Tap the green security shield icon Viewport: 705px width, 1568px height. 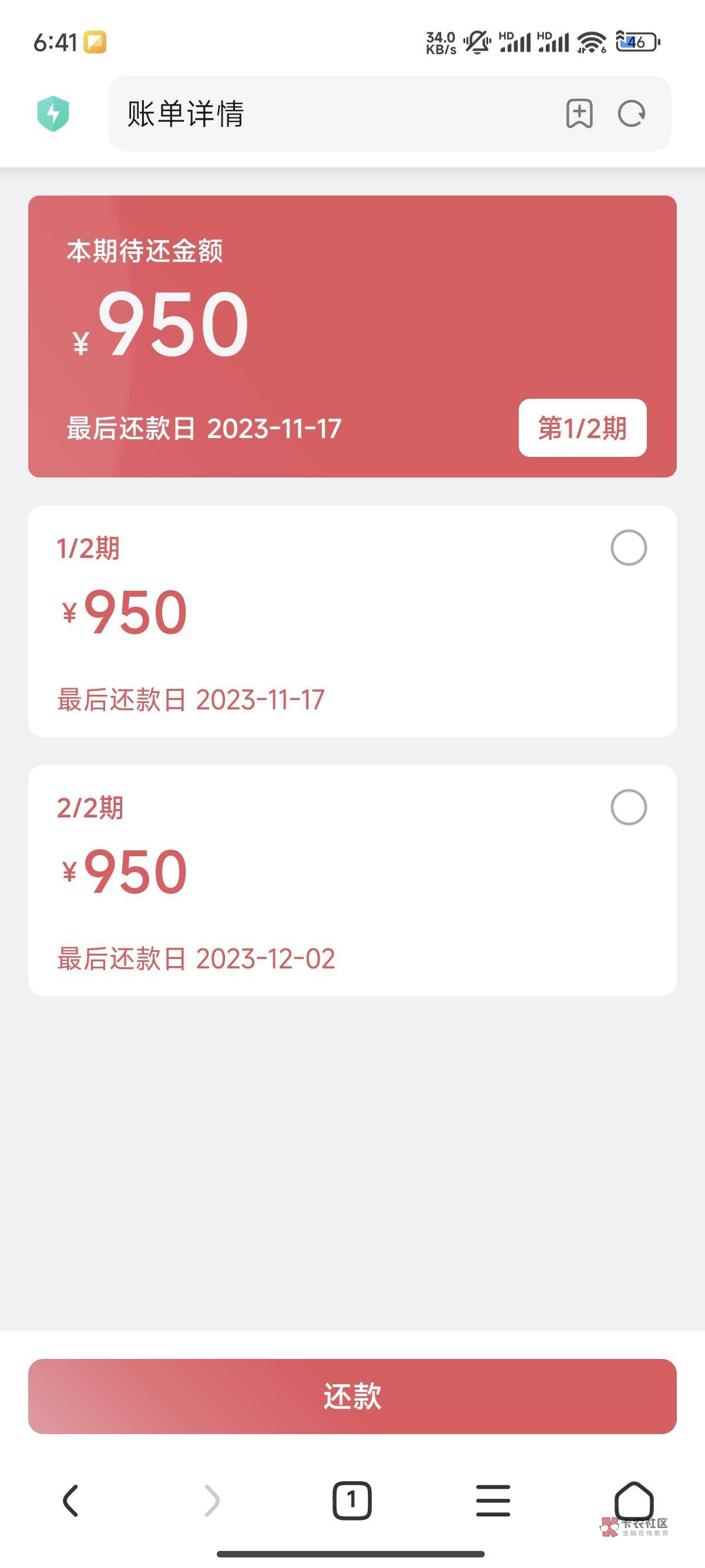pyautogui.click(x=53, y=114)
